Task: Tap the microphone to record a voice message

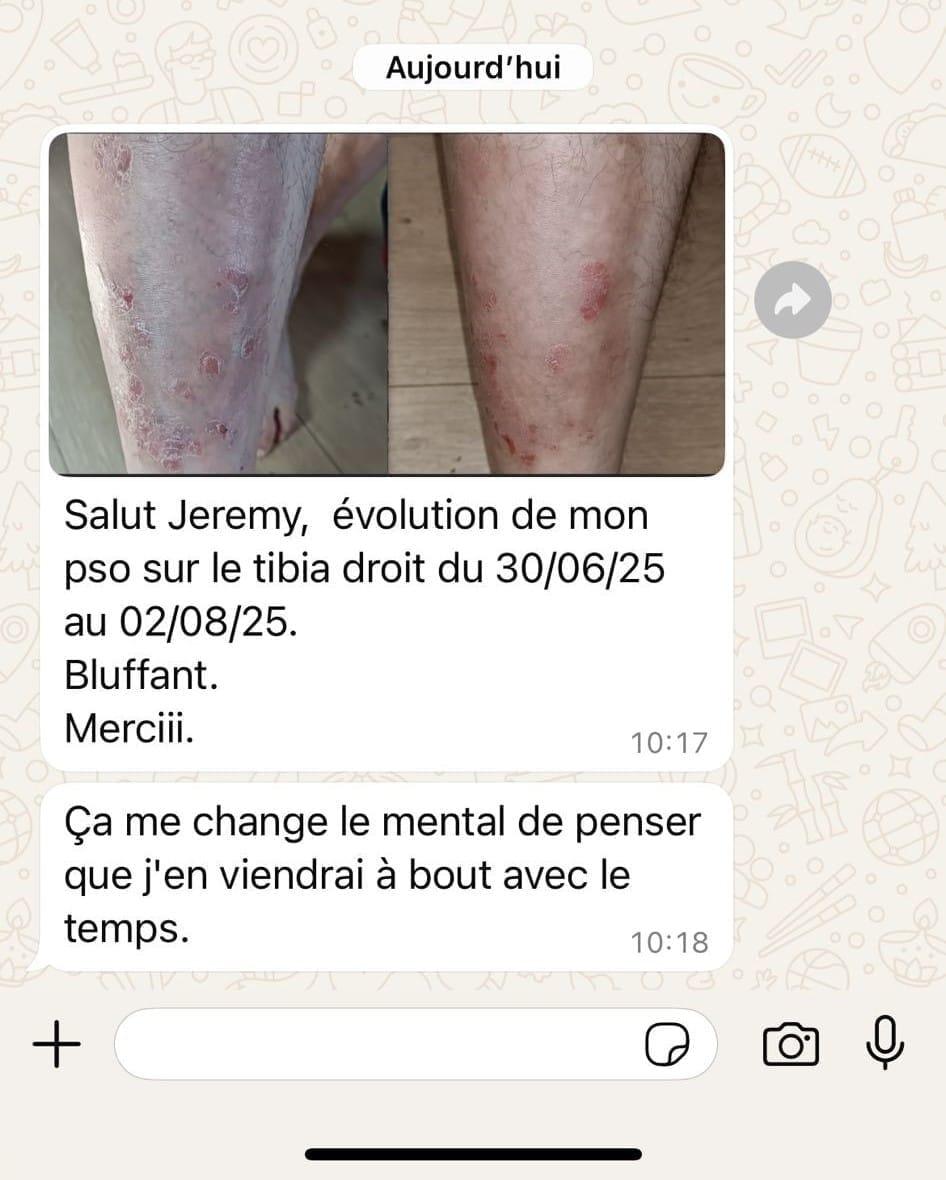Action: [885, 1044]
